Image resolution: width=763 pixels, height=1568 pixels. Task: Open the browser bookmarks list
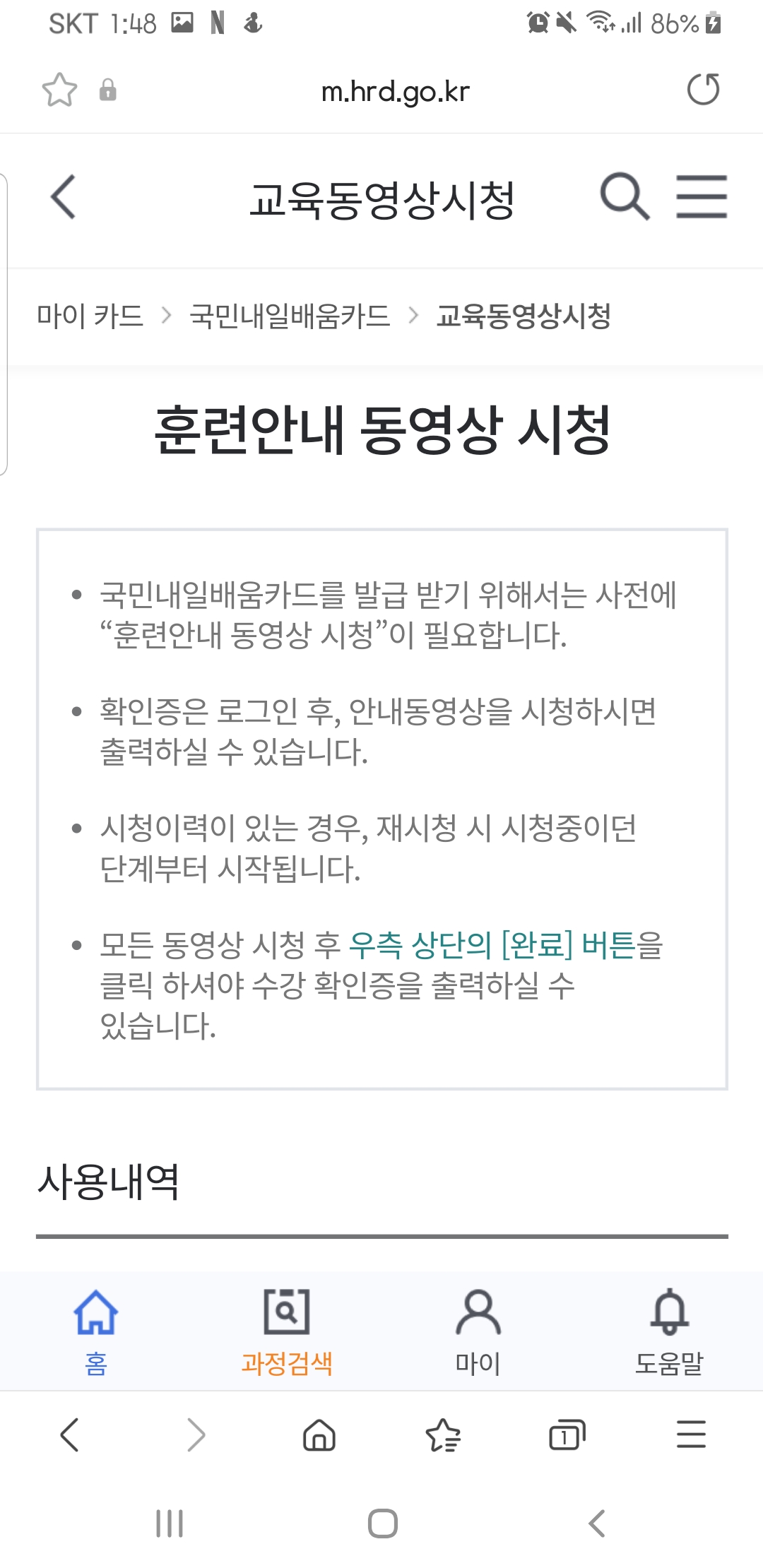pos(443,1435)
